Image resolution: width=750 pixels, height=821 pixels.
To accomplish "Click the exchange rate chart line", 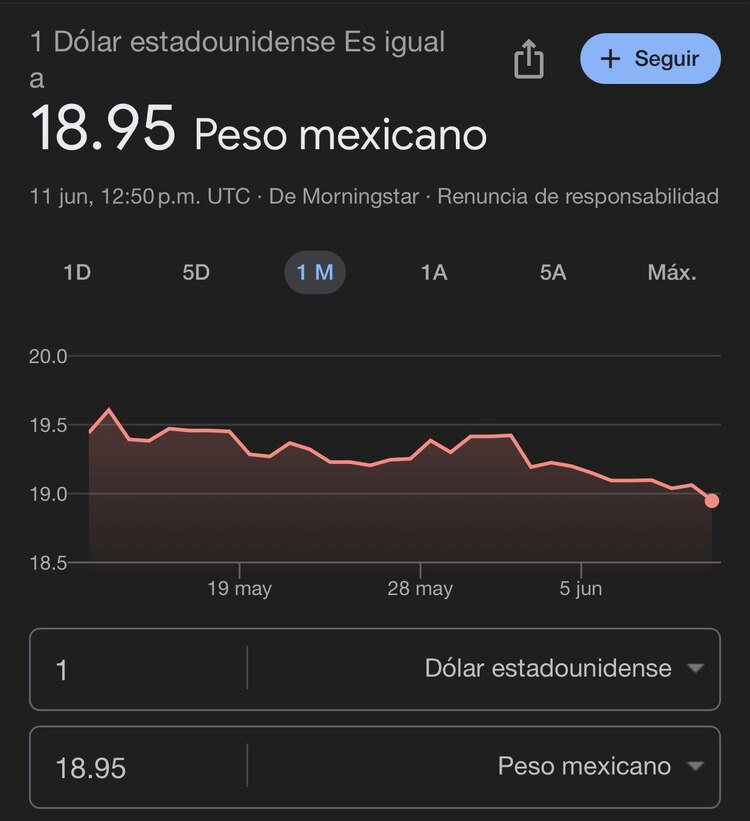I will tap(400, 462).
